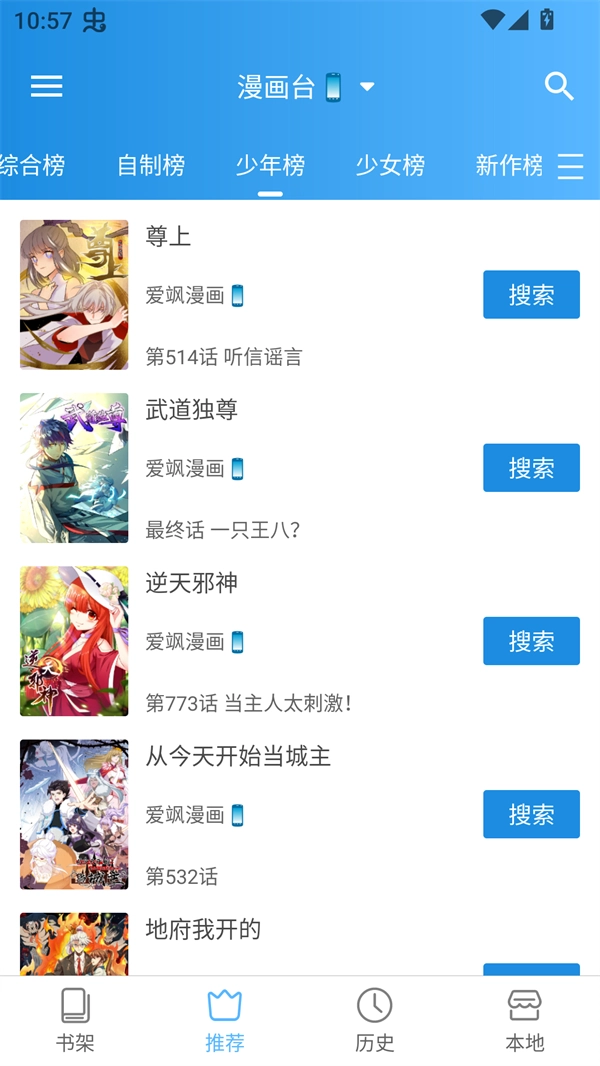The height and width of the screenshot is (1066, 600).
Task: Search for 武道独尊 via its 搜索 button
Action: (531, 468)
